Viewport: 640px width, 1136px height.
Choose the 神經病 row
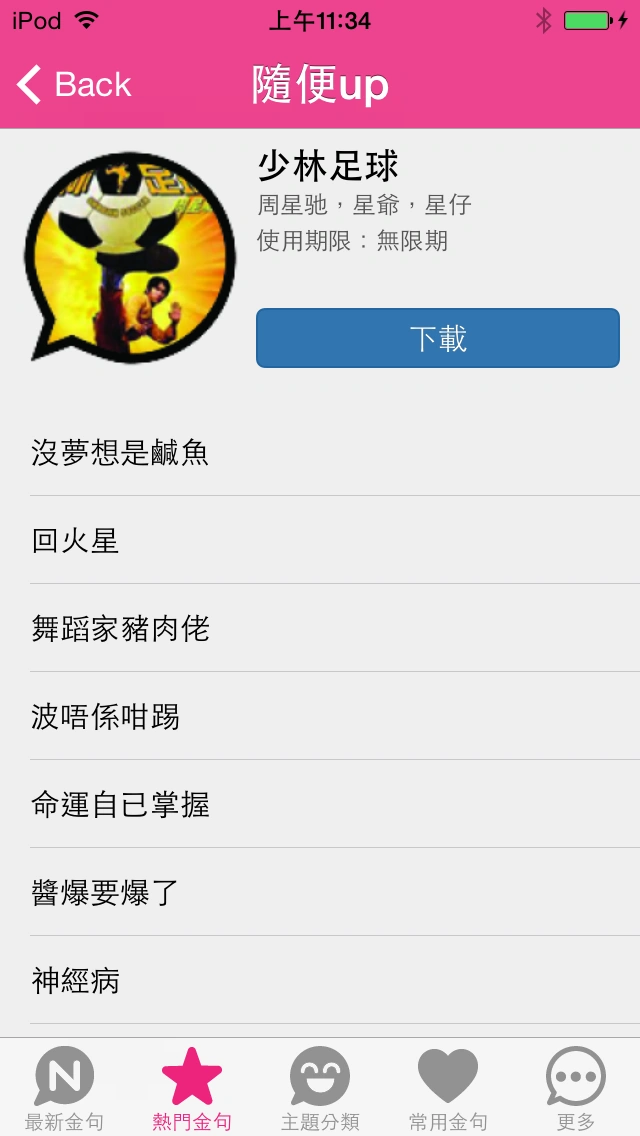point(320,981)
